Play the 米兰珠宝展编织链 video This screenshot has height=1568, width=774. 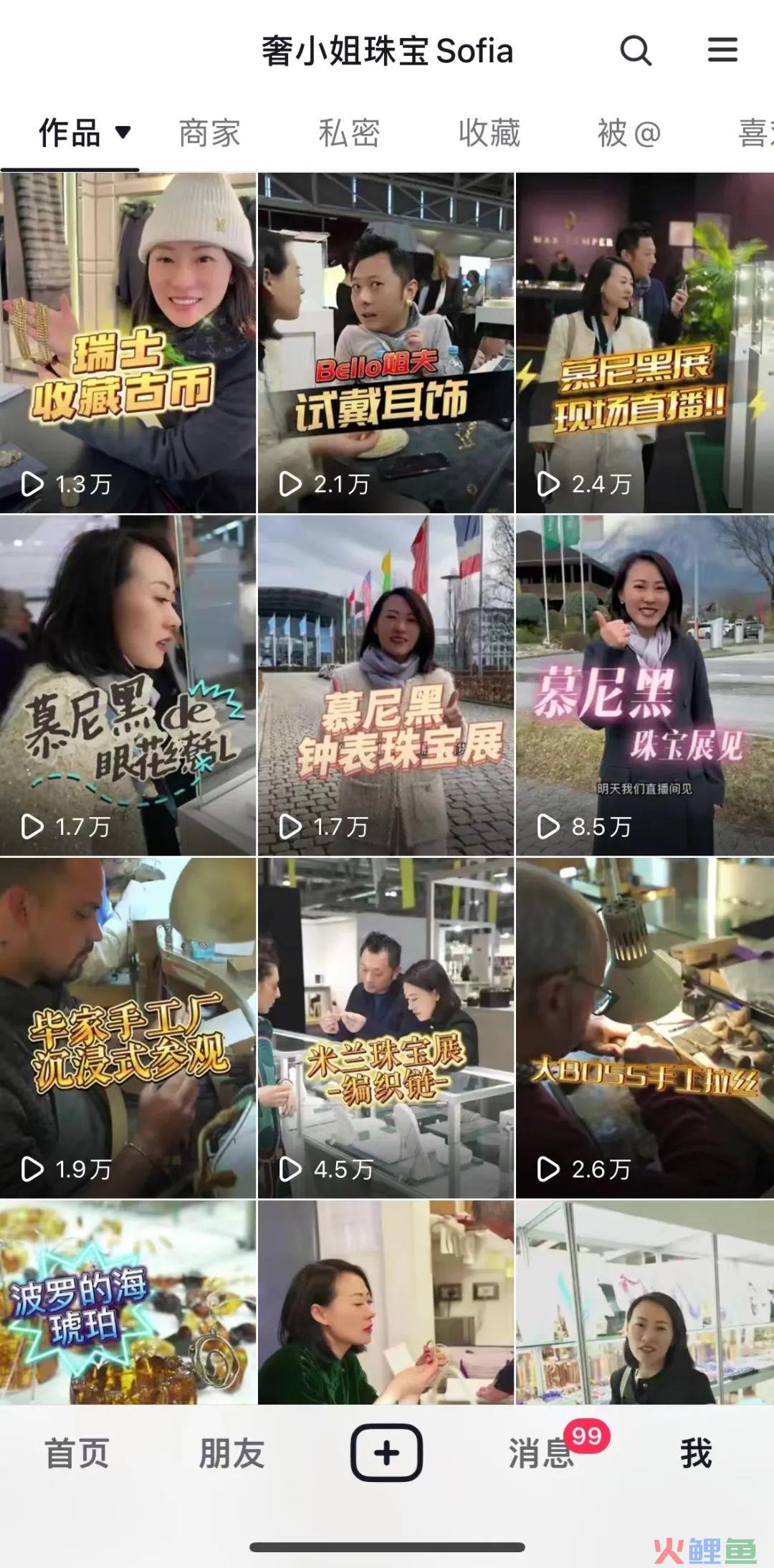pos(386,1028)
